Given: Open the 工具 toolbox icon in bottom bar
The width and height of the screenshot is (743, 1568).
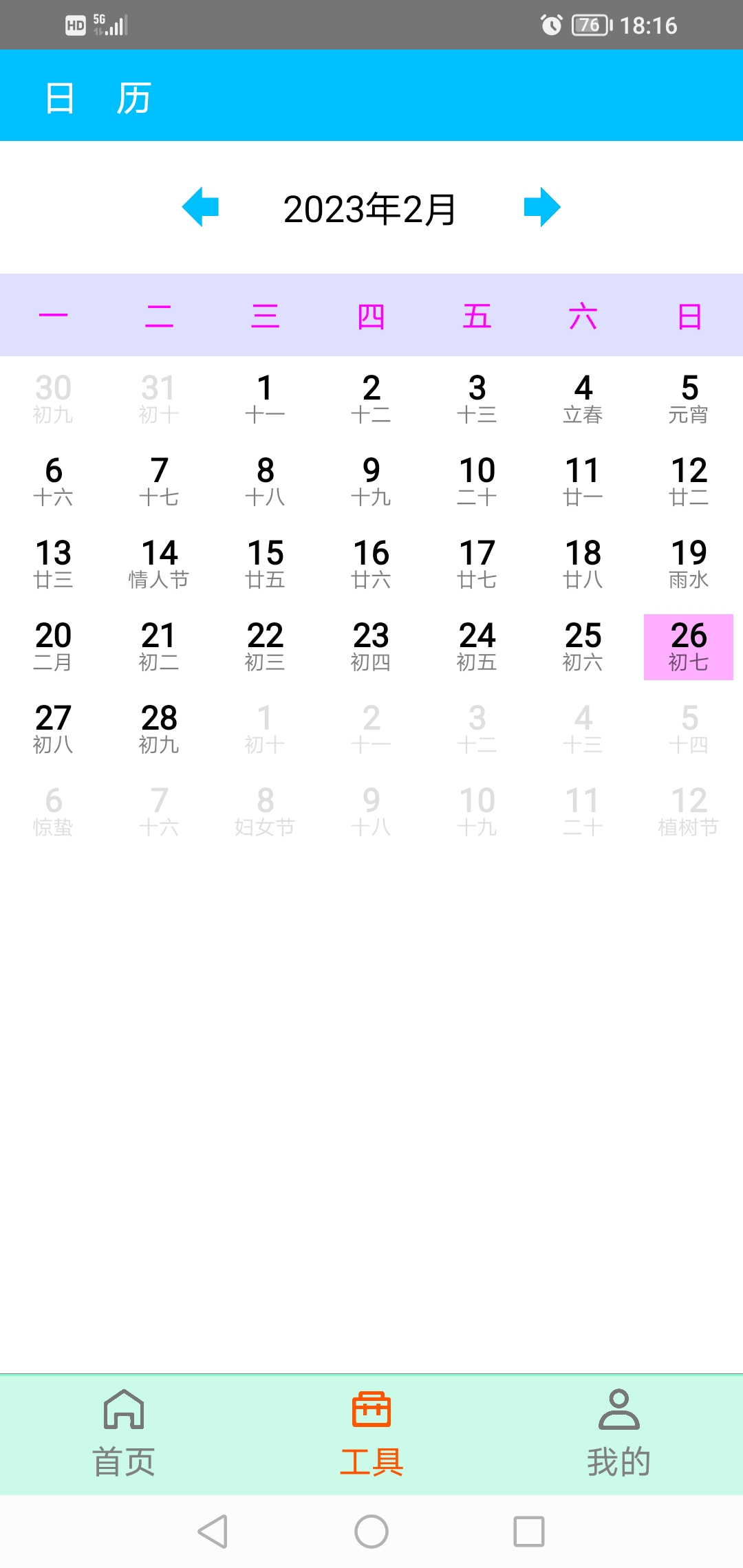Looking at the screenshot, I should [x=371, y=1408].
